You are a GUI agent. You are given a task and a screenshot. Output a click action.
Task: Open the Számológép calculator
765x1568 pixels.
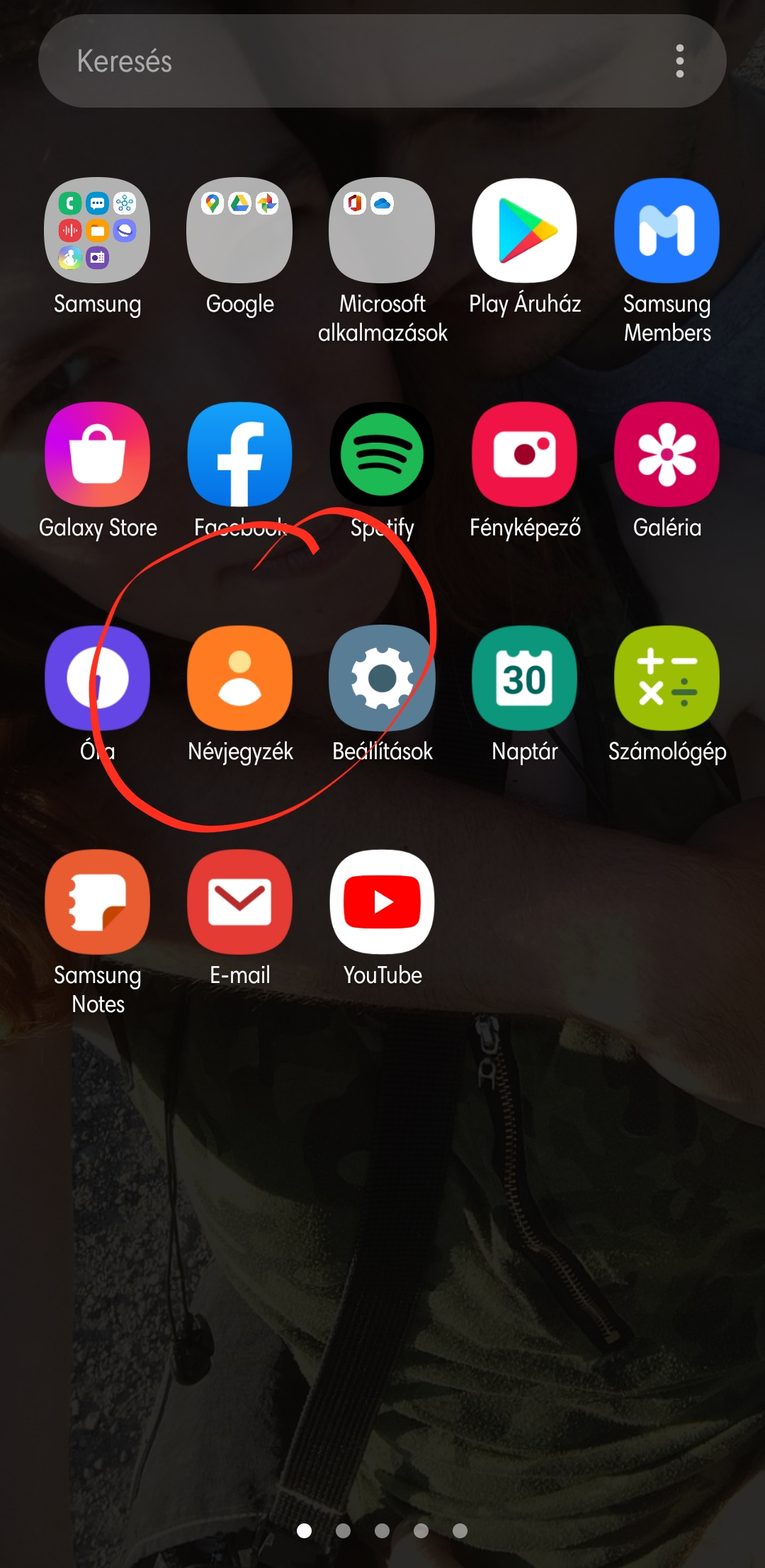667,678
